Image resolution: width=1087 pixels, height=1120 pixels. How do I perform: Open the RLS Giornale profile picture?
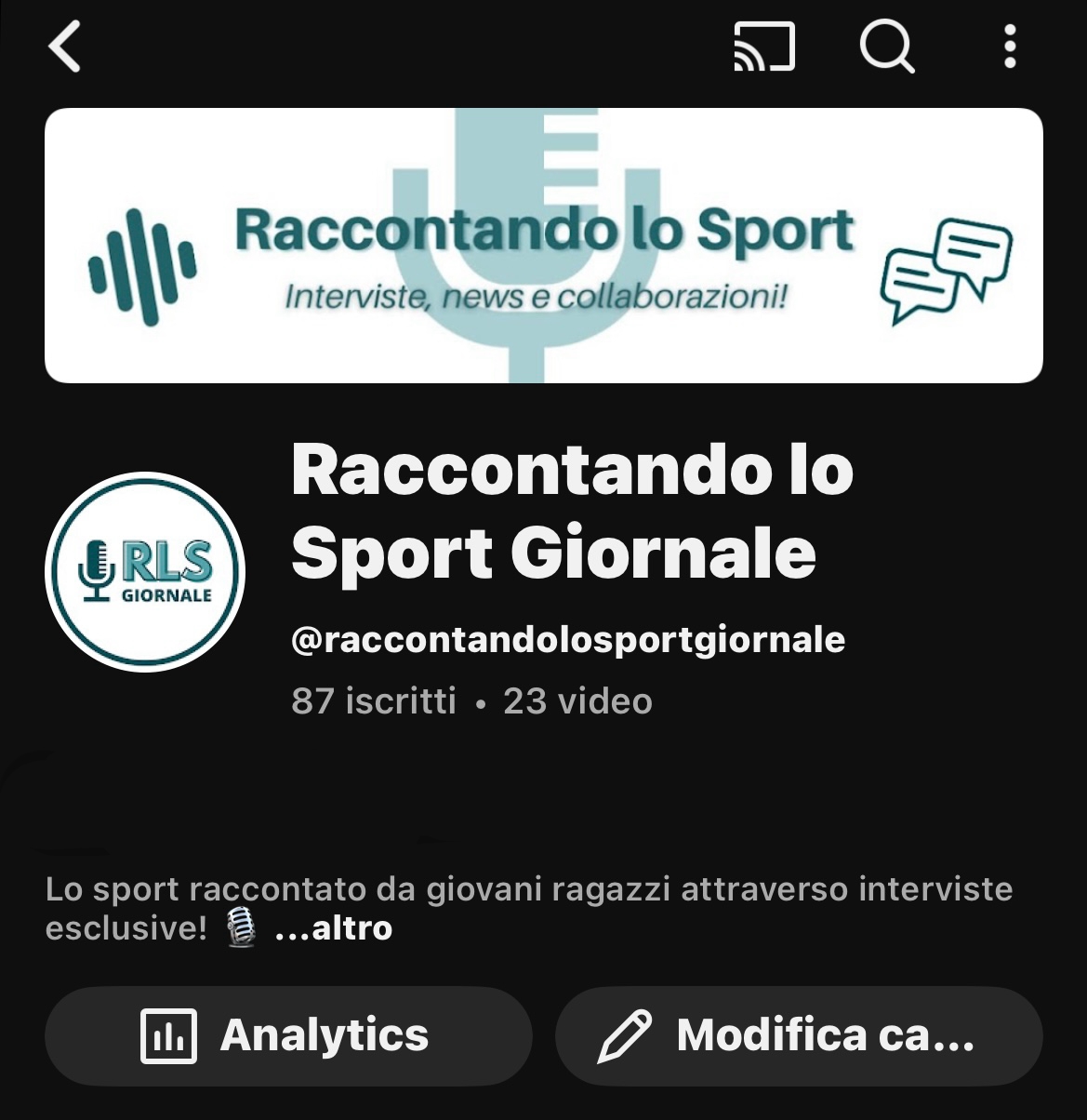(x=144, y=571)
